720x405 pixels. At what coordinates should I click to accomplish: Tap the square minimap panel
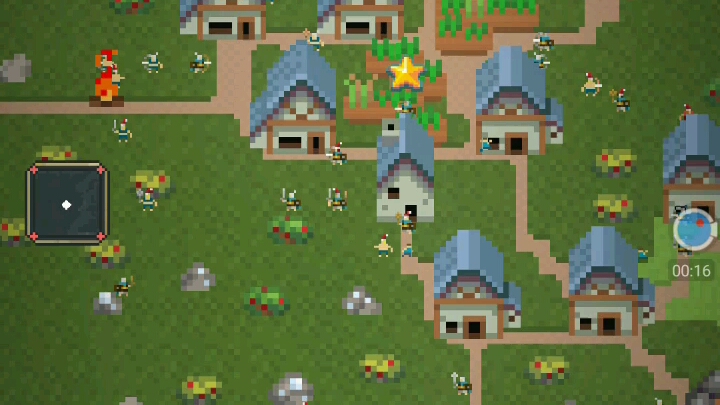coord(67,204)
